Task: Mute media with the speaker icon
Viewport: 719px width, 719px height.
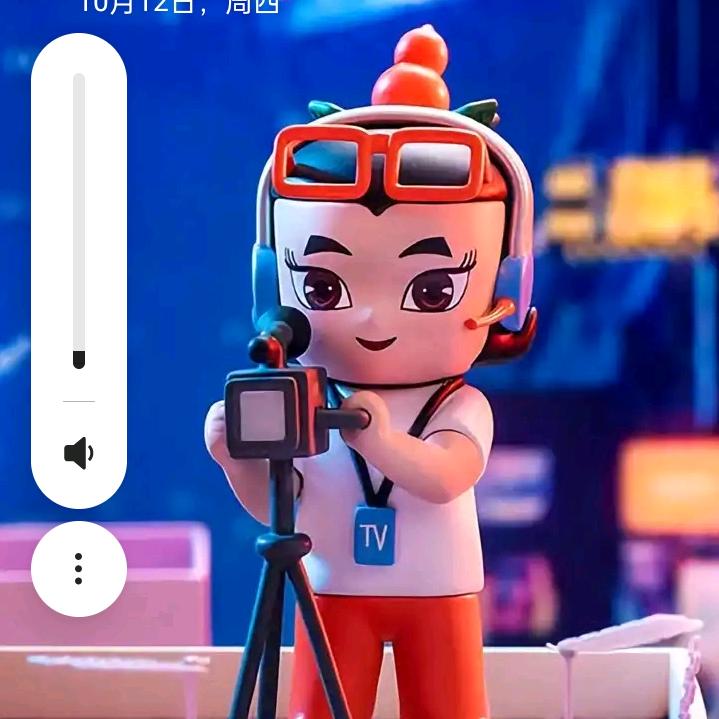Action: point(79,454)
